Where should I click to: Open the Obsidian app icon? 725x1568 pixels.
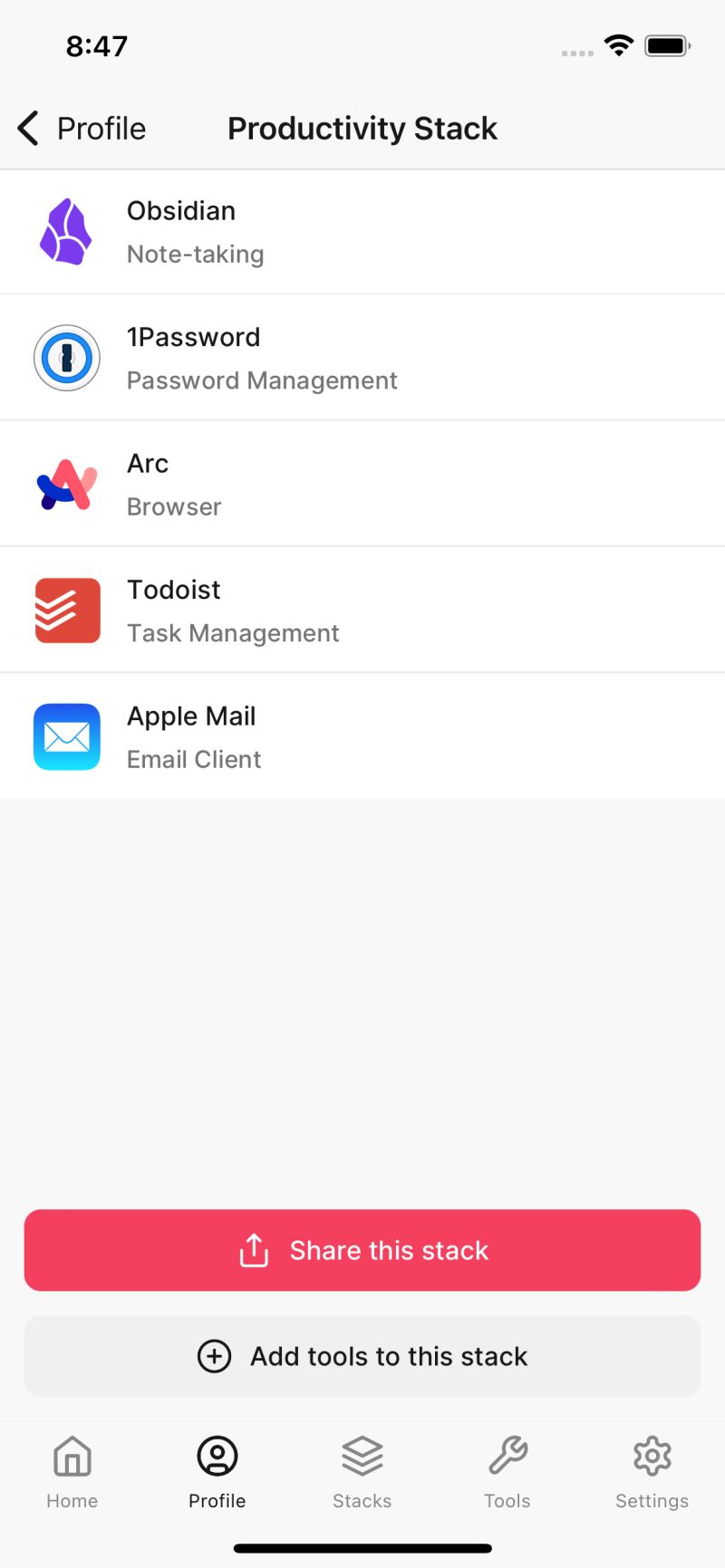click(66, 231)
